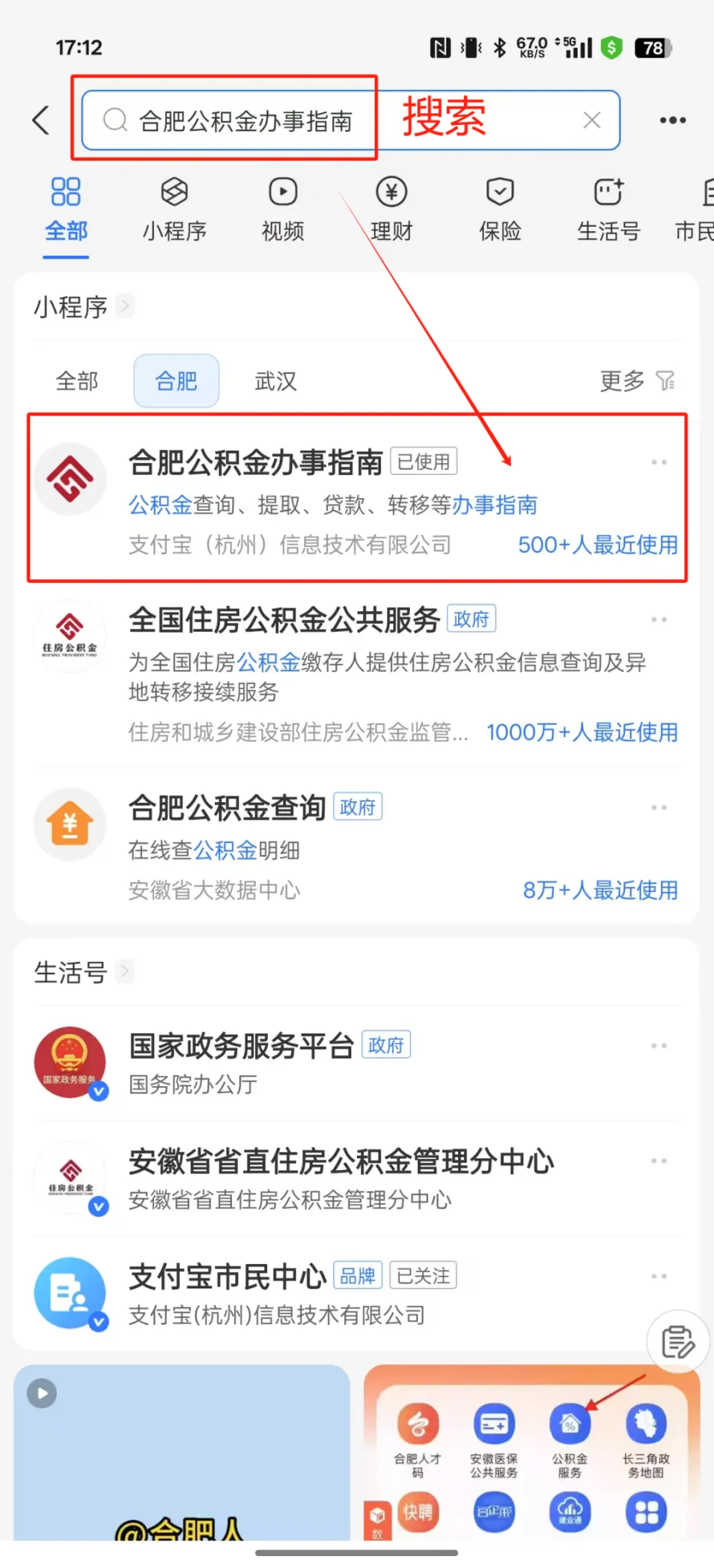Tap the back arrow button
Image resolution: width=714 pixels, height=1568 pixels.
point(39,120)
